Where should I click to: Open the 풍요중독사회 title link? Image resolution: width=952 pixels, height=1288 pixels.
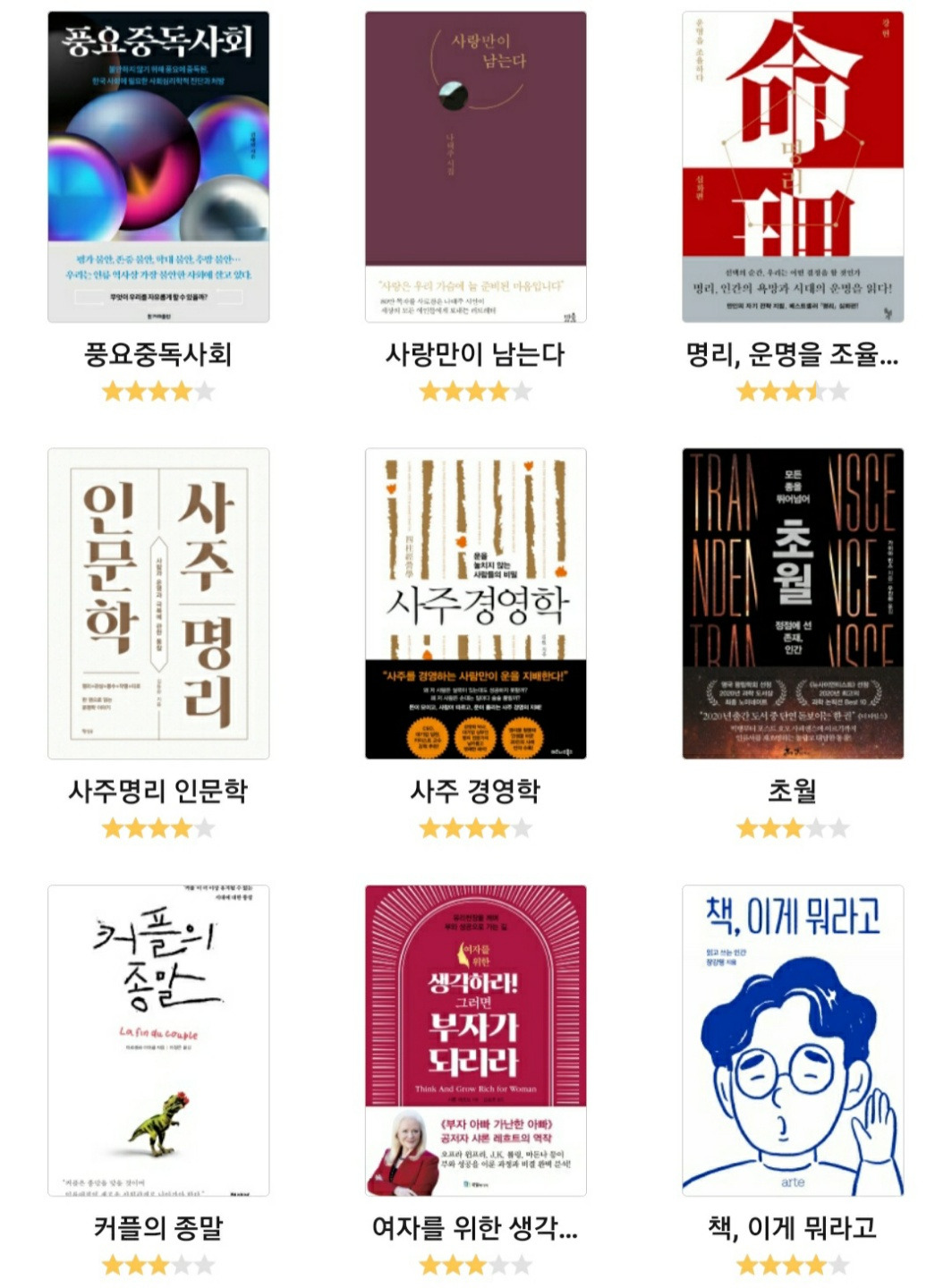157,356
